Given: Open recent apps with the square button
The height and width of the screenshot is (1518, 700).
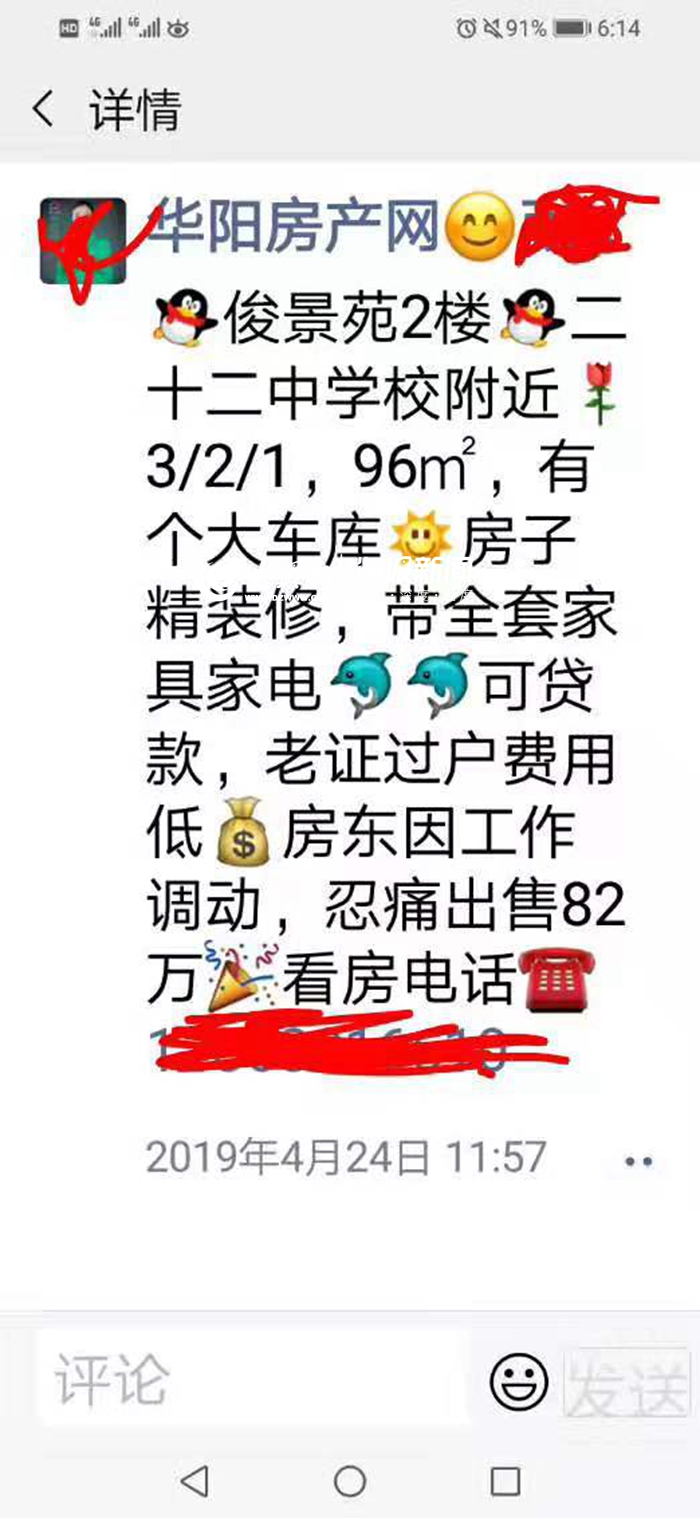Looking at the screenshot, I should 505,1479.
